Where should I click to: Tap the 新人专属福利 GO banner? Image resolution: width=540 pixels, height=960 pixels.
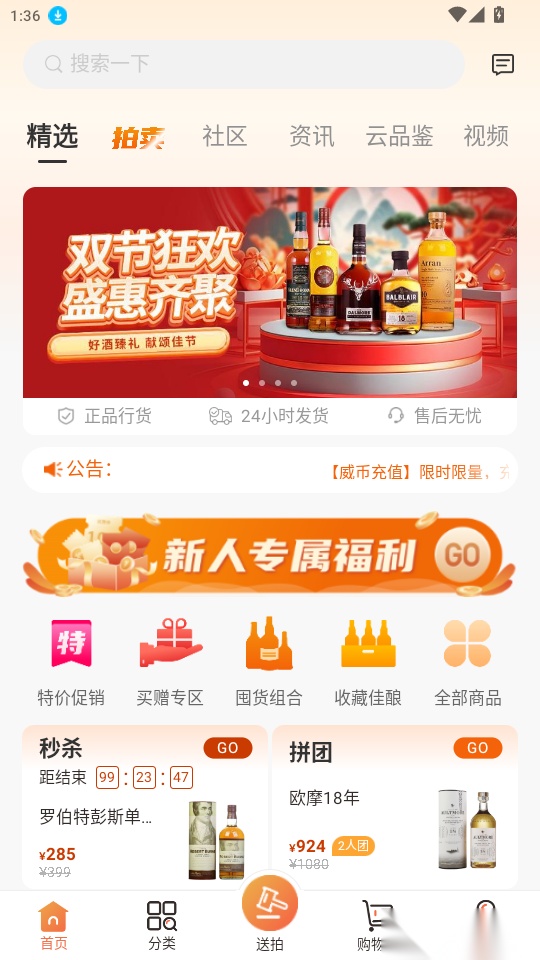(x=270, y=556)
